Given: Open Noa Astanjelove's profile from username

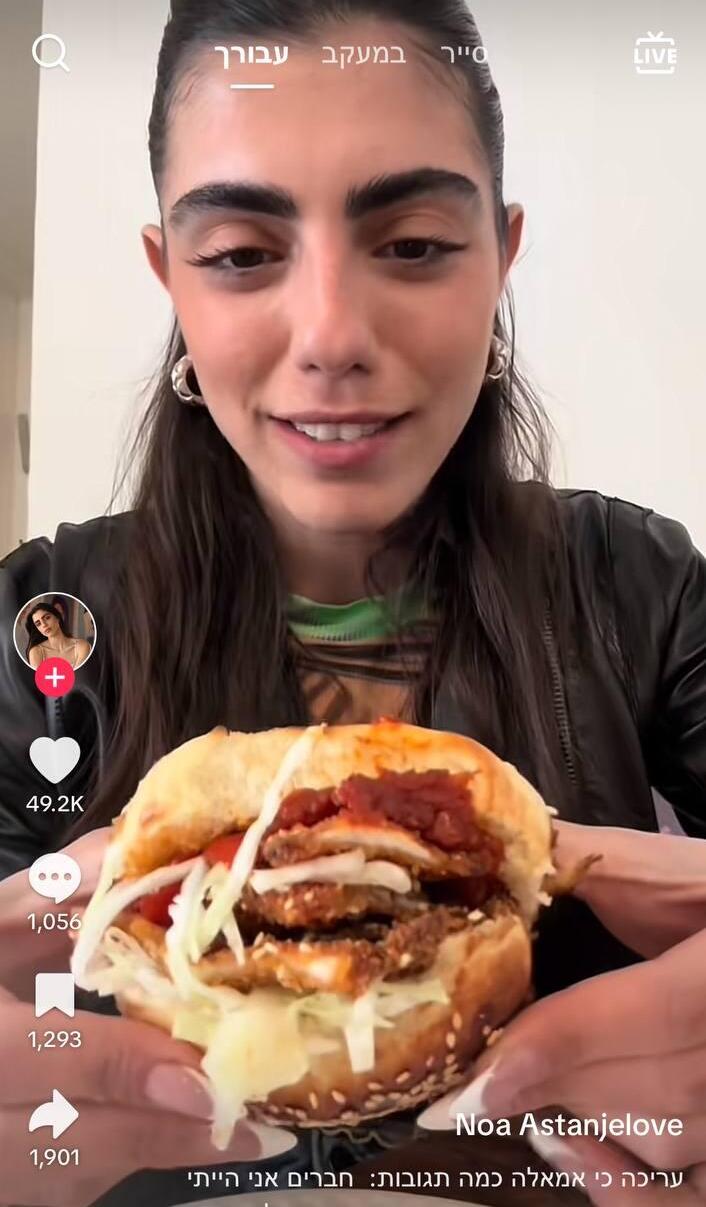Looking at the screenshot, I should point(568,1125).
